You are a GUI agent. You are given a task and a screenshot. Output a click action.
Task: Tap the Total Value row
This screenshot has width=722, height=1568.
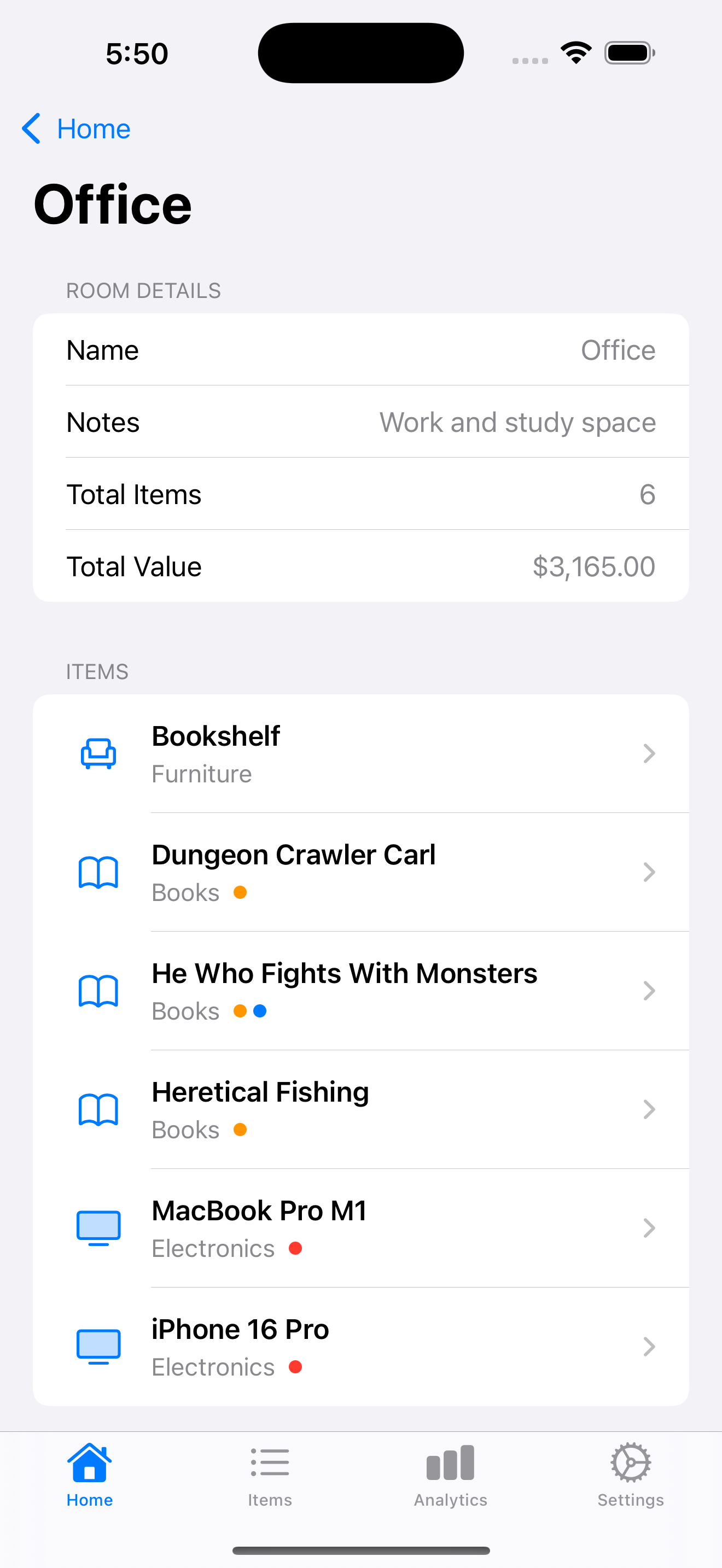361,565
